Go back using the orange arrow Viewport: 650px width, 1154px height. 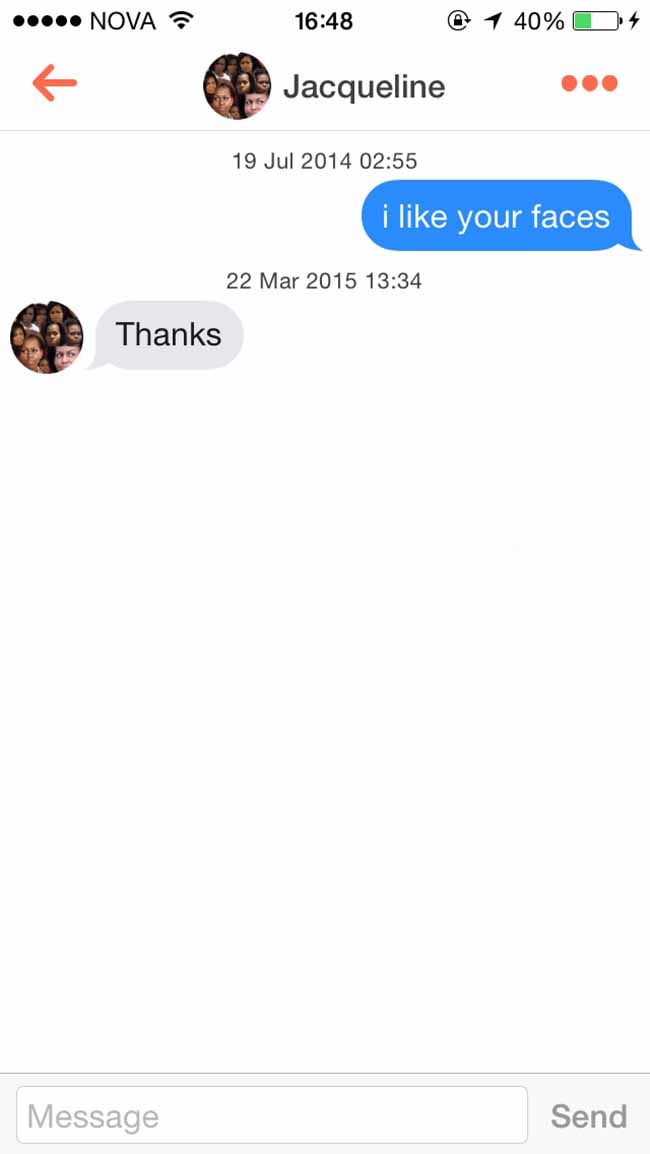[54, 82]
